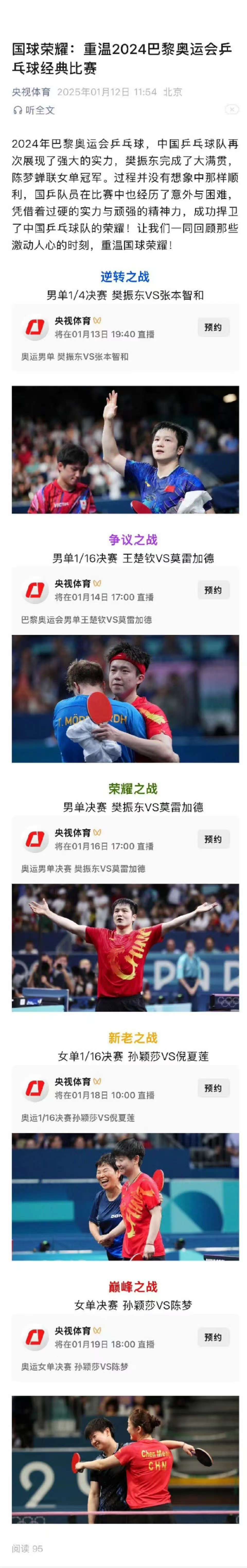This screenshot has width=247, height=1568.
Task: Reserve the 01月18日 10:00 live broadcast
Action: click(212, 1088)
